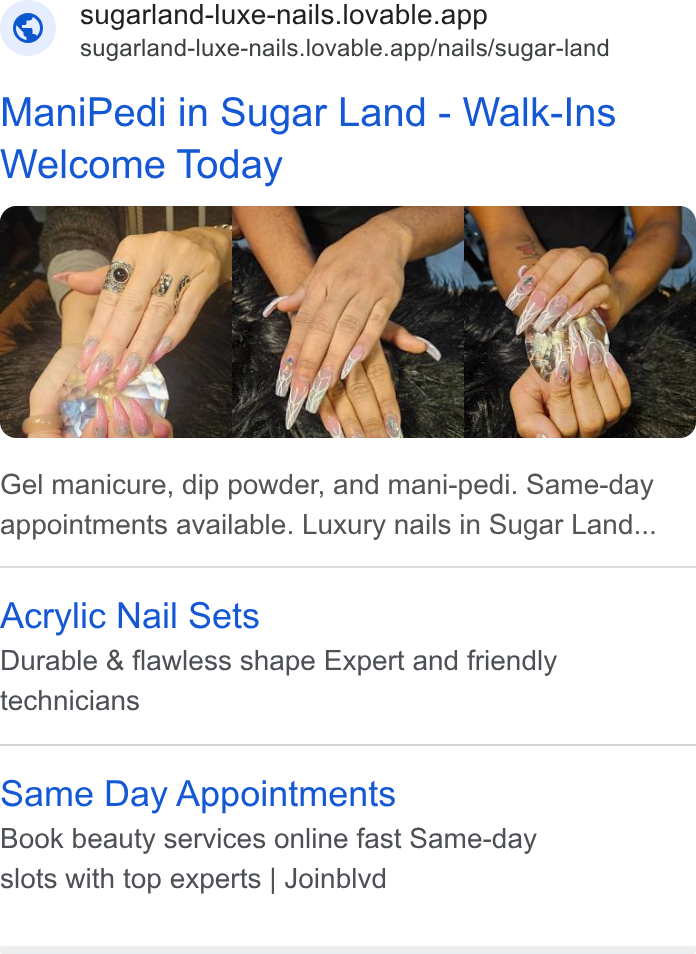The width and height of the screenshot is (696, 954).
Task: Tap the nail photos image strip
Action: point(348,322)
